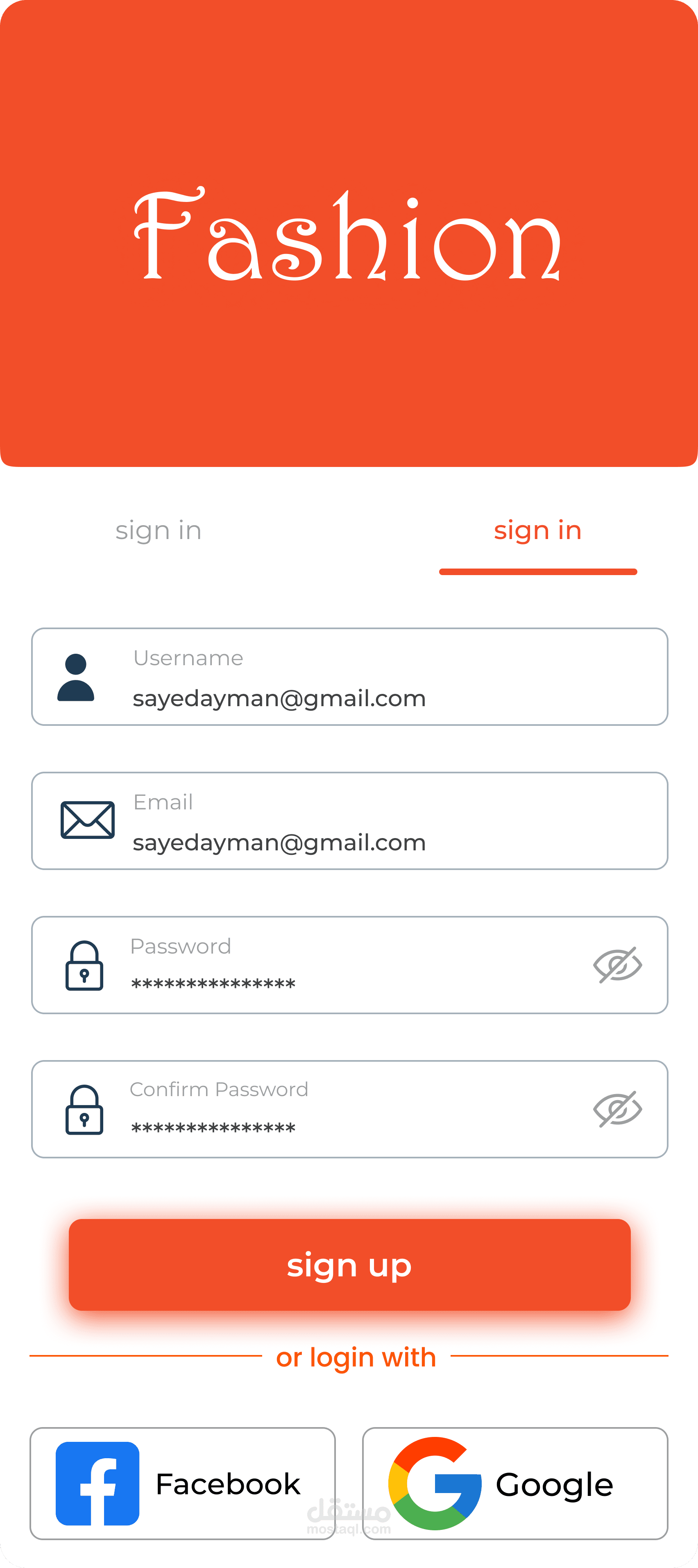This screenshot has width=698, height=1568.
Task: Show password in the Password field
Action: click(x=618, y=965)
